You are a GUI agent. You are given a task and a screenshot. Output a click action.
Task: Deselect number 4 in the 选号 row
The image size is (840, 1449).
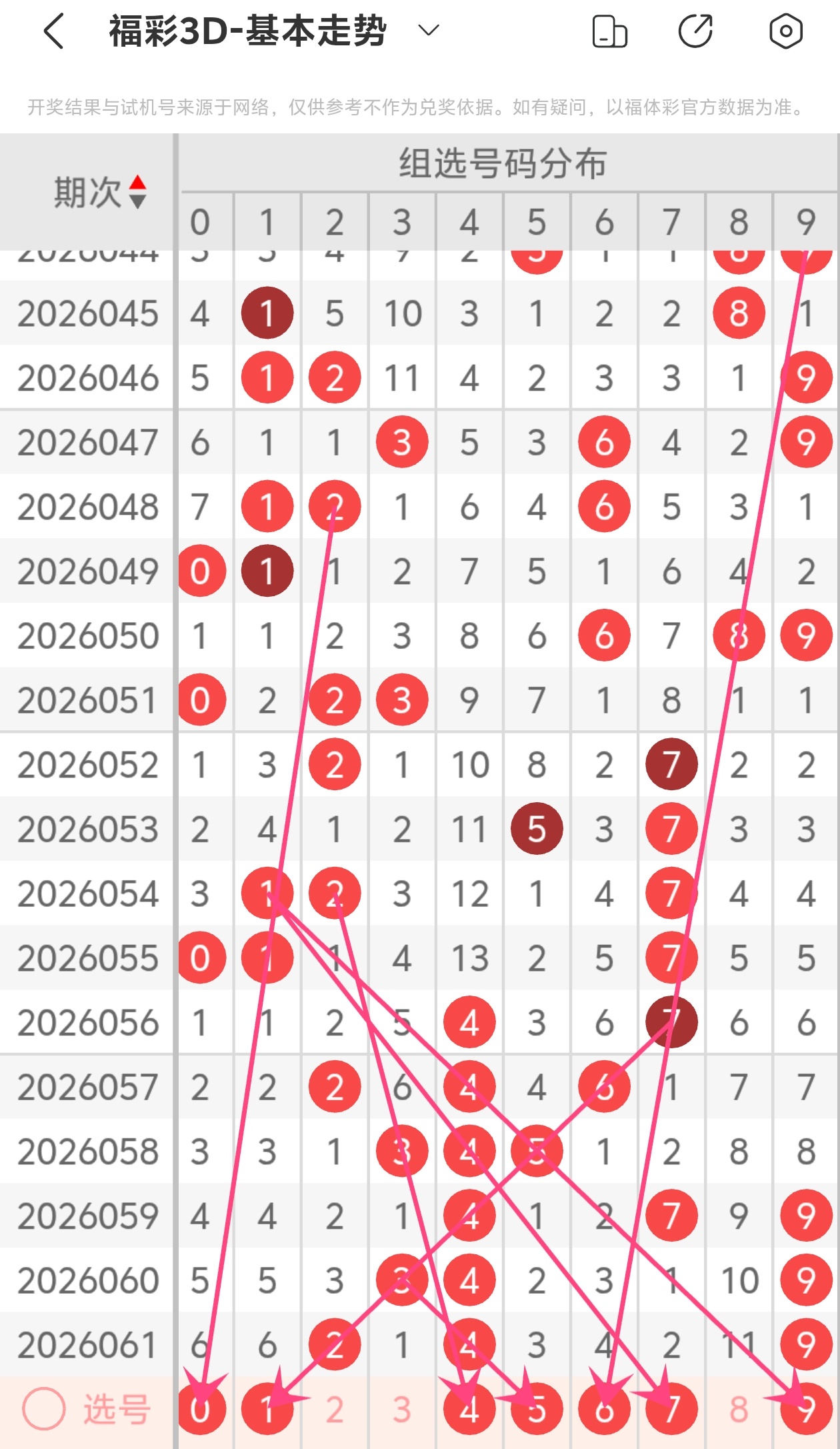pyautogui.click(x=469, y=1409)
